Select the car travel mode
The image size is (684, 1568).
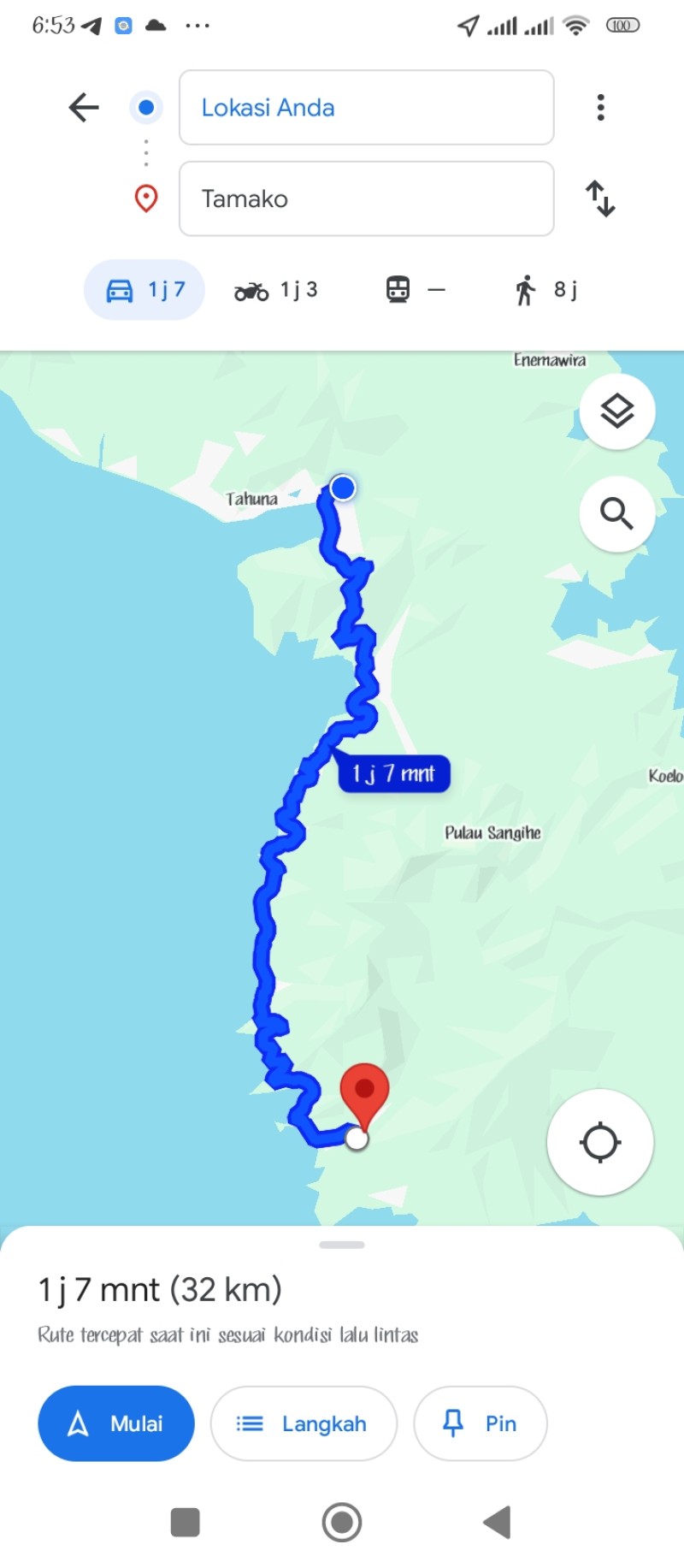click(144, 290)
